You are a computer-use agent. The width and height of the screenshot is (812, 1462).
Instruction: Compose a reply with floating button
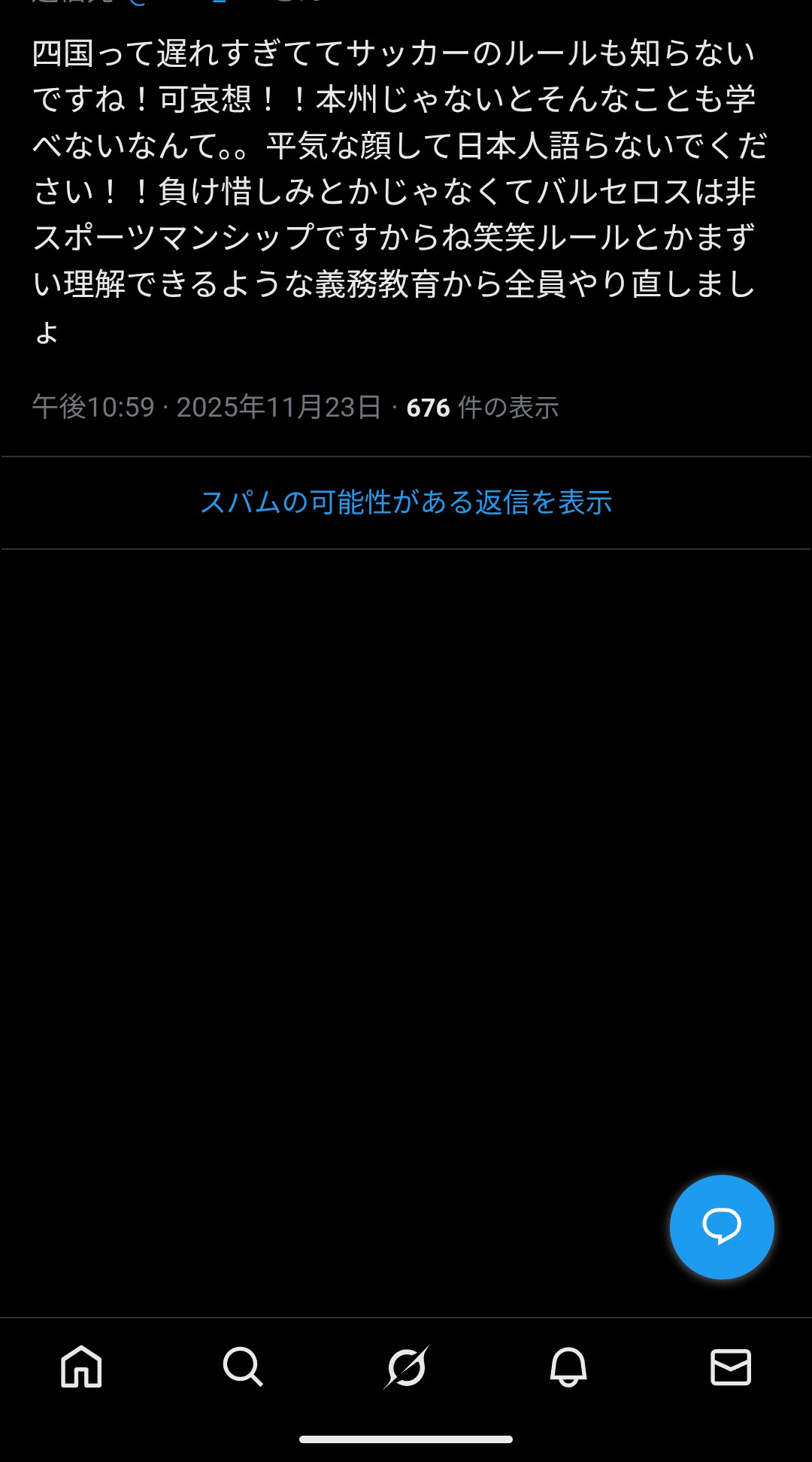(x=721, y=1227)
